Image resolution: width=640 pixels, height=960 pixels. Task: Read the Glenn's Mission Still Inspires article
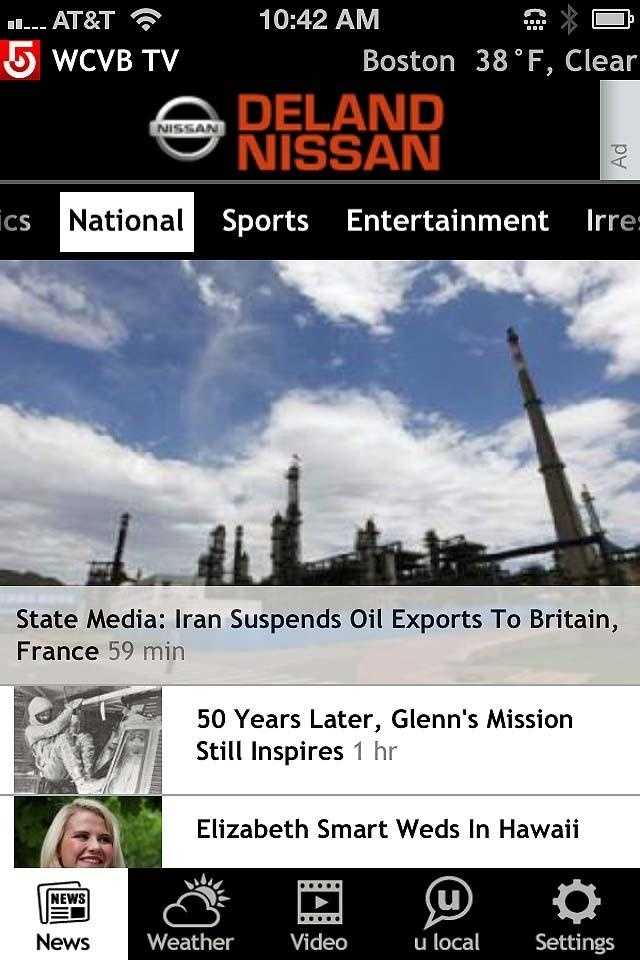(384, 735)
